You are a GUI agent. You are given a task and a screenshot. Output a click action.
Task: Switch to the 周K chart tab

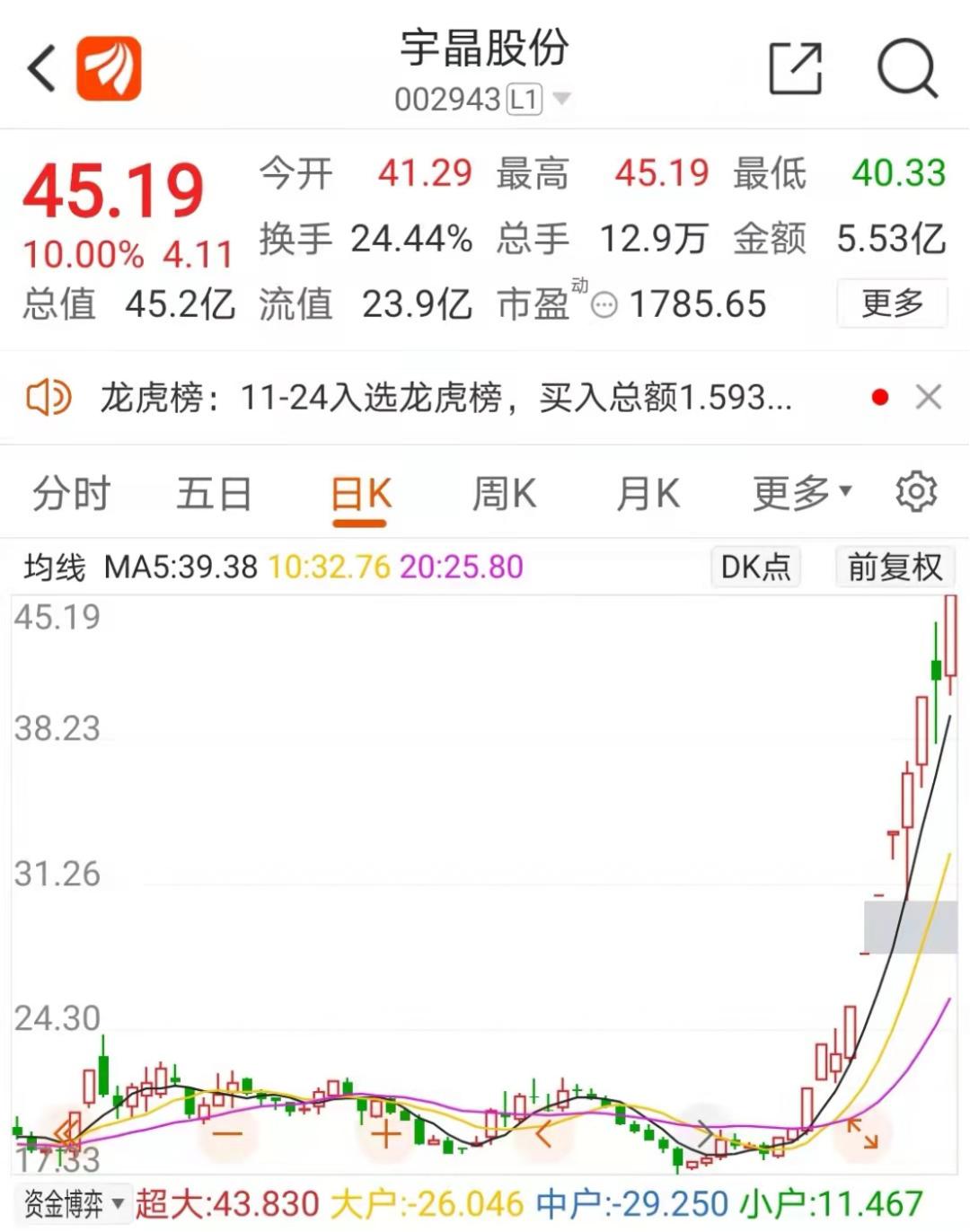(504, 494)
